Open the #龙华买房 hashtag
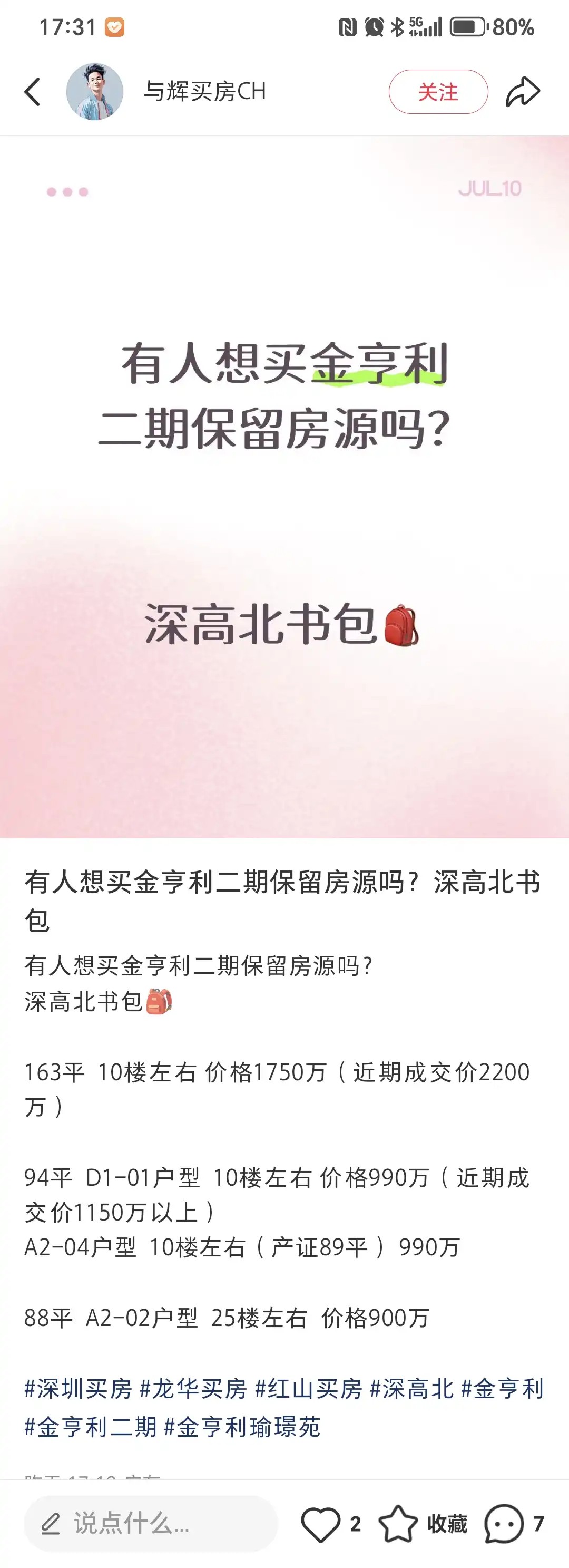Viewport: 569px width, 1568px height. pos(193,1390)
